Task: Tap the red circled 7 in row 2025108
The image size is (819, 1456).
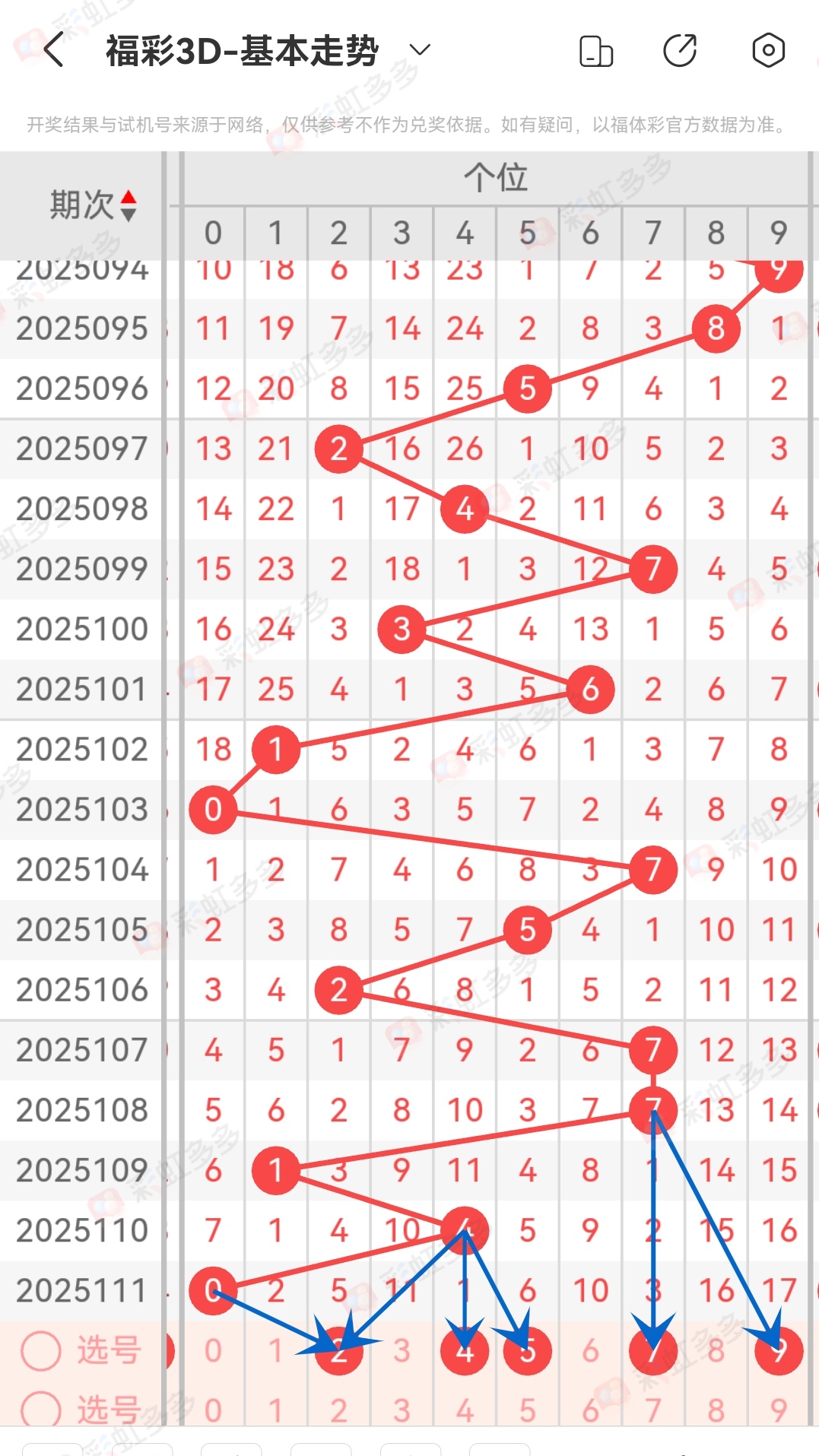Action: pyautogui.click(x=652, y=1110)
